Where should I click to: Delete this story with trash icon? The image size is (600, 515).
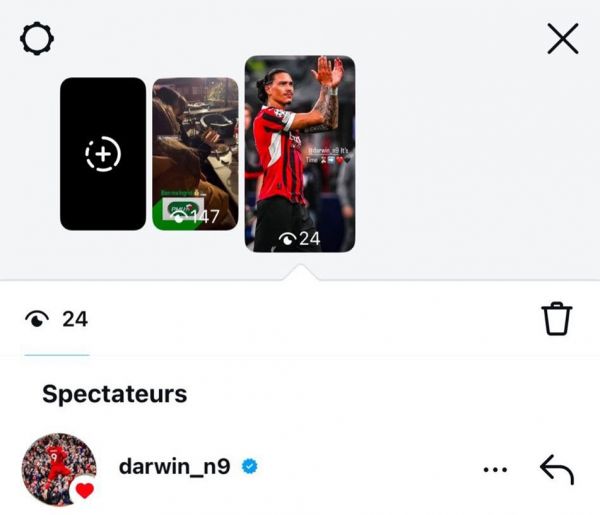557,319
